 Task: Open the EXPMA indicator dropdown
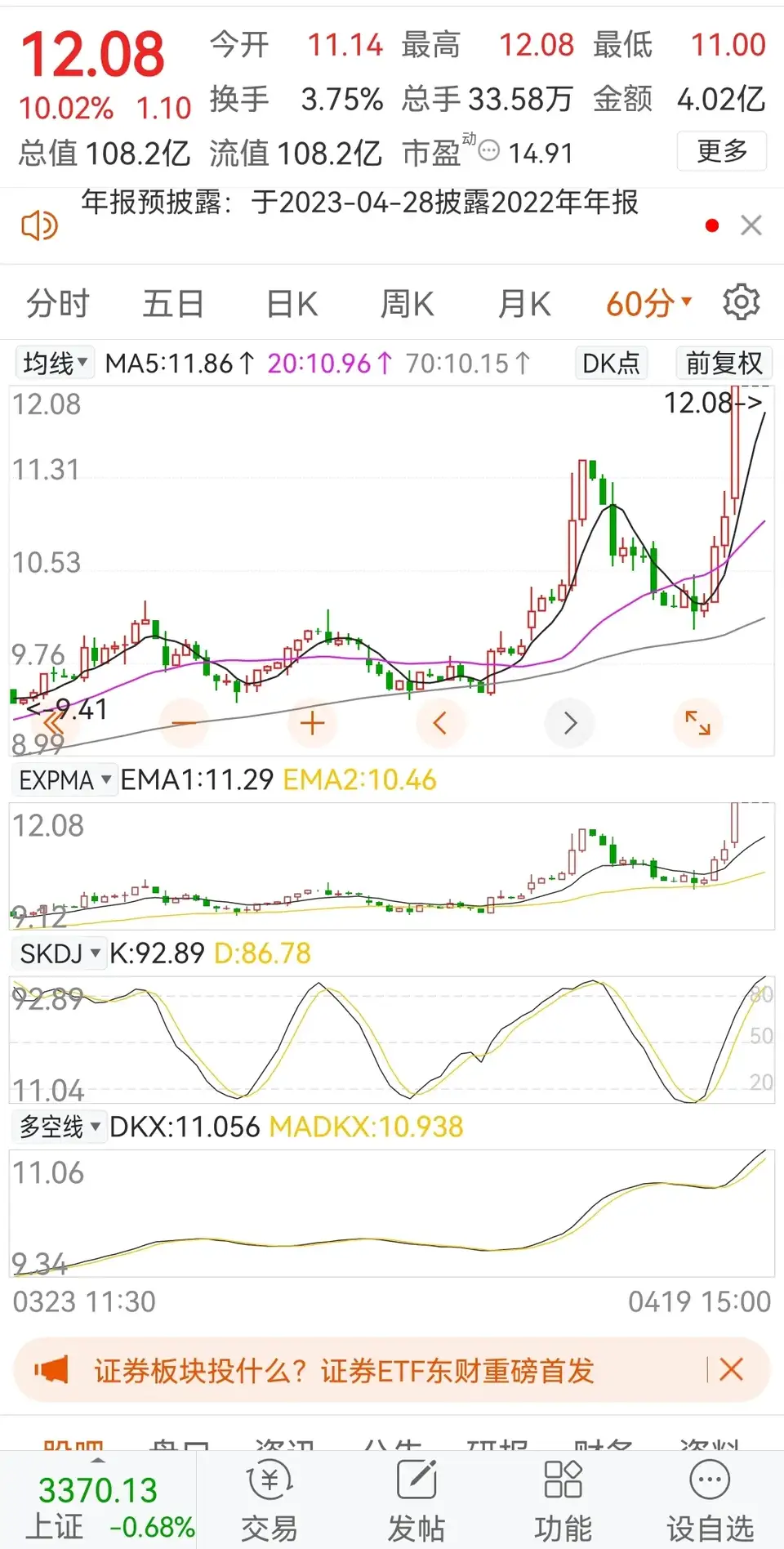click(x=65, y=780)
